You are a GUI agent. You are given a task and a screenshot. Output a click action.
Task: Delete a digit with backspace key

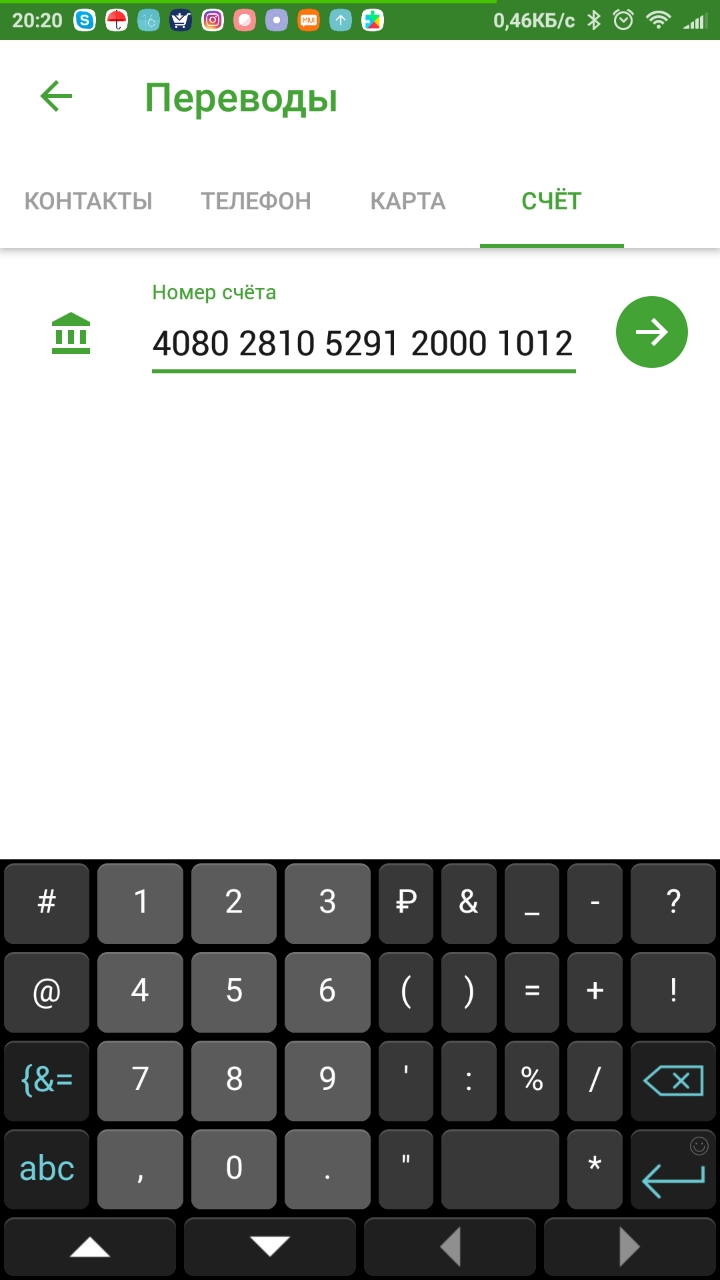coord(673,1080)
